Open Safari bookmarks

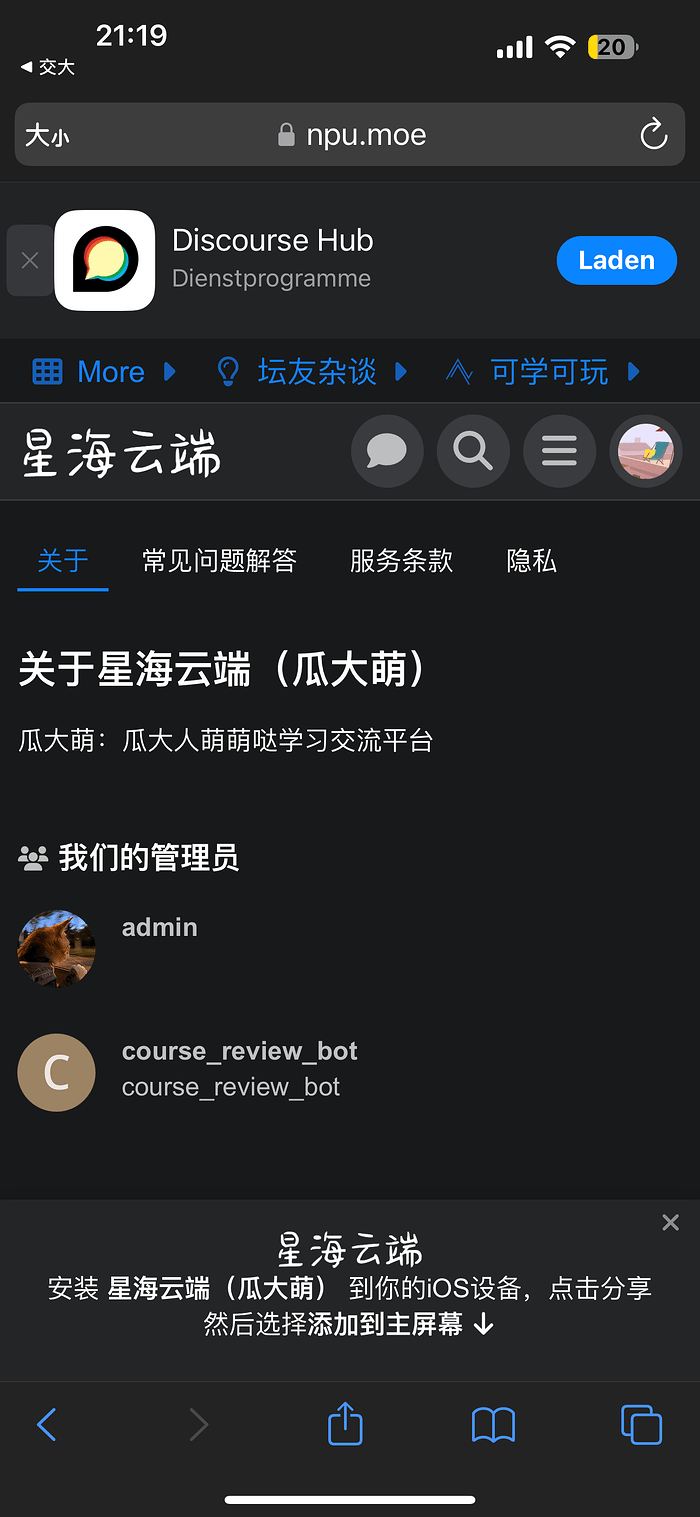click(493, 1424)
